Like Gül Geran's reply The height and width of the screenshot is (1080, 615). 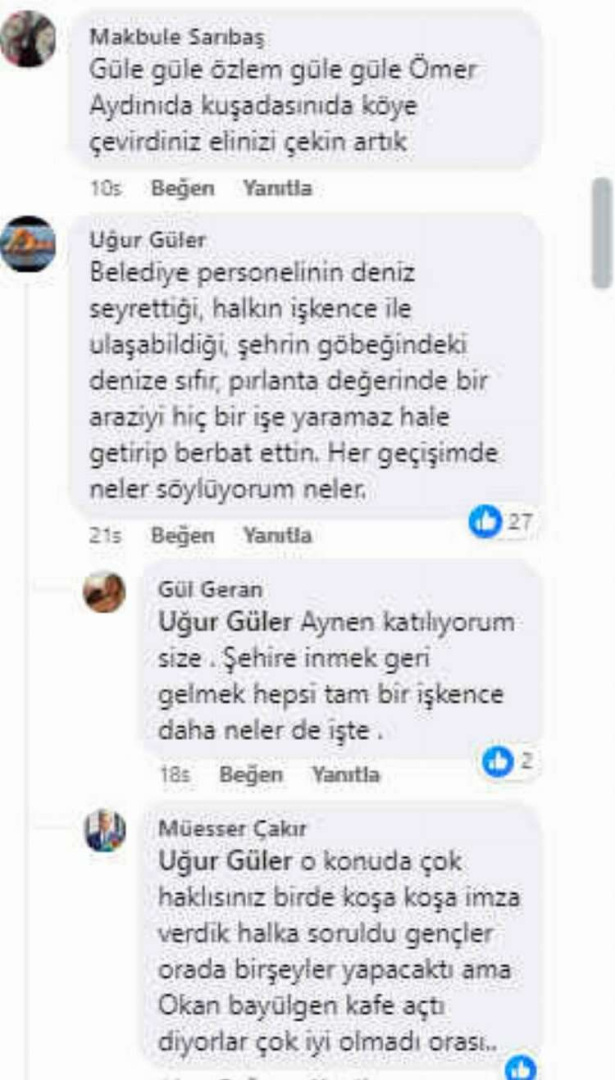click(x=251, y=774)
